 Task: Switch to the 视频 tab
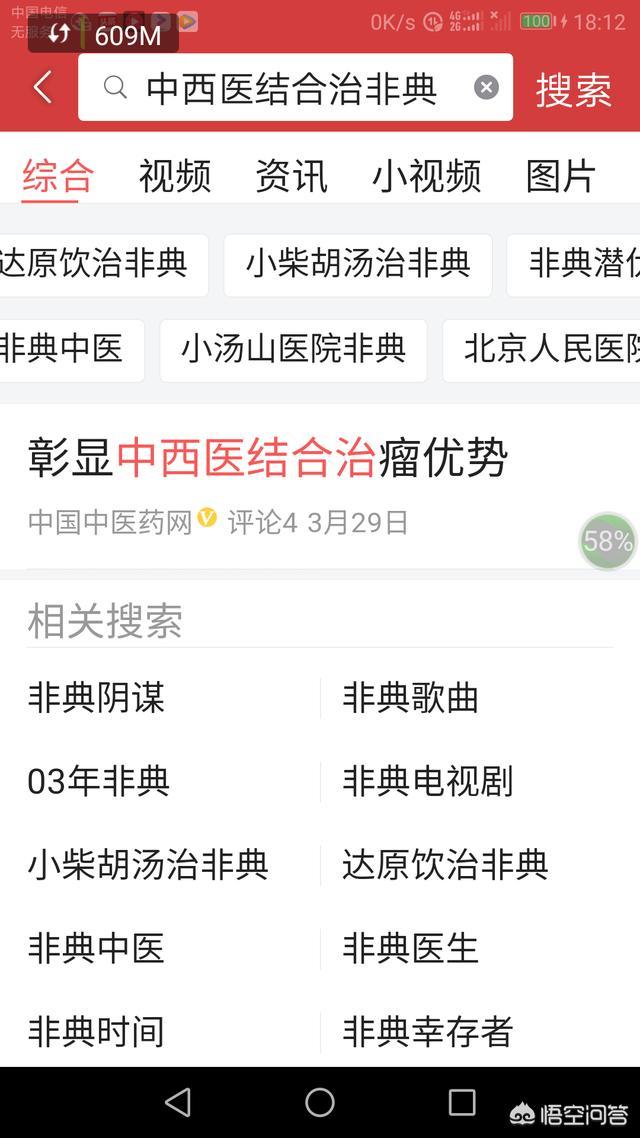click(x=175, y=176)
